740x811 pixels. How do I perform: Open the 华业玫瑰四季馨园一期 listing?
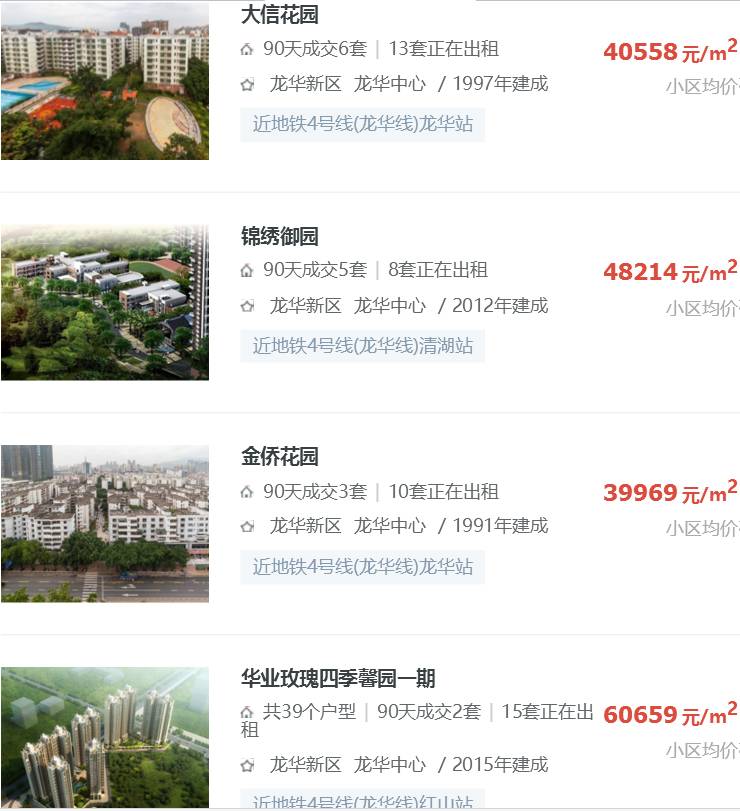(x=338, y=679)
